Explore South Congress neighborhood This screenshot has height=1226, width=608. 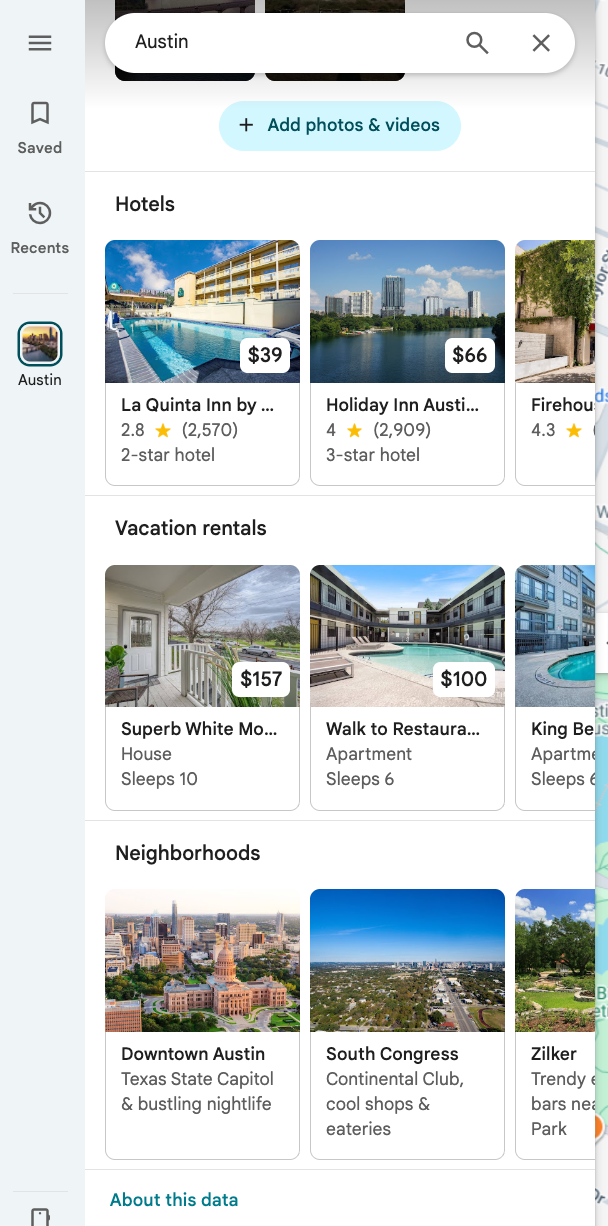click(407, 1023)
